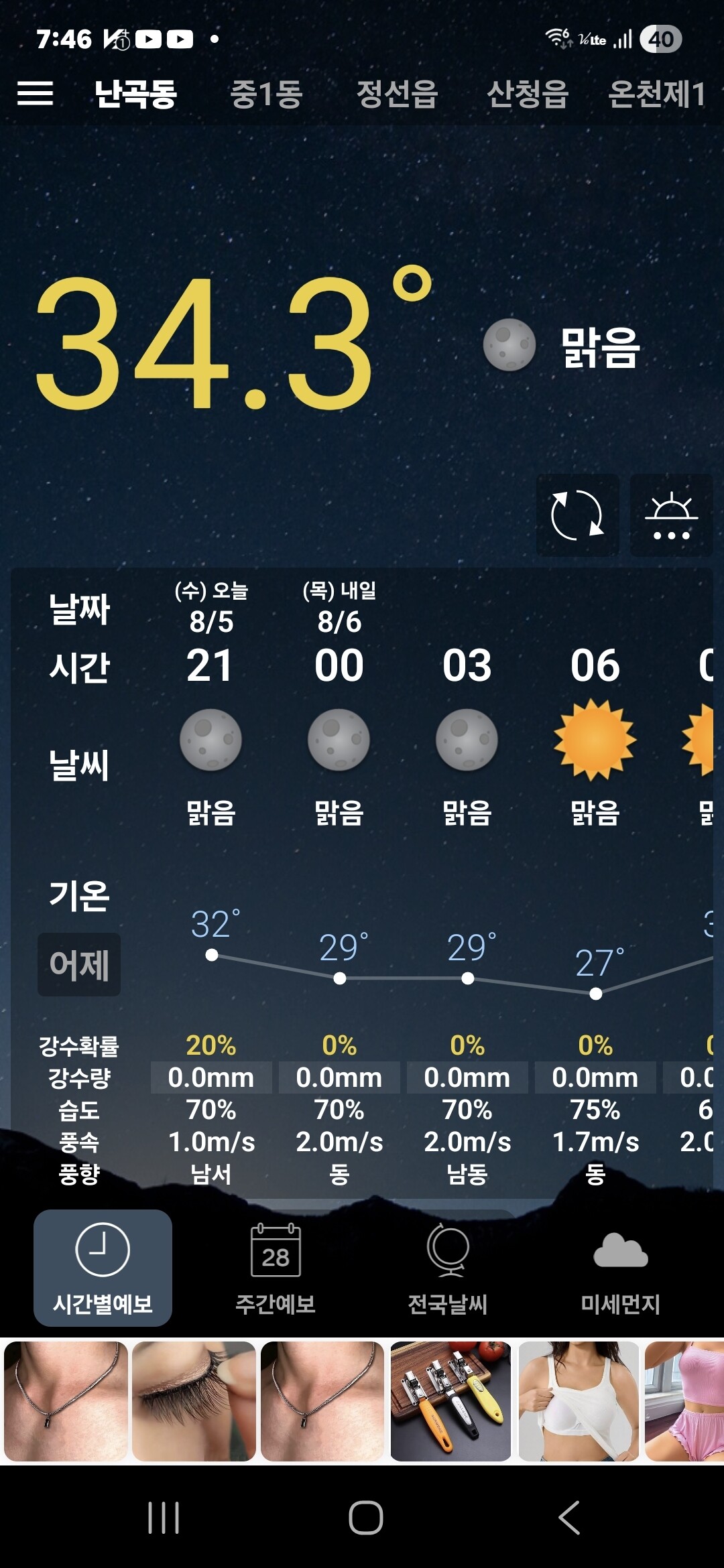Tap the 어제 yesterday temperature button
The image size is (724, 1568).
pos(79,965)
